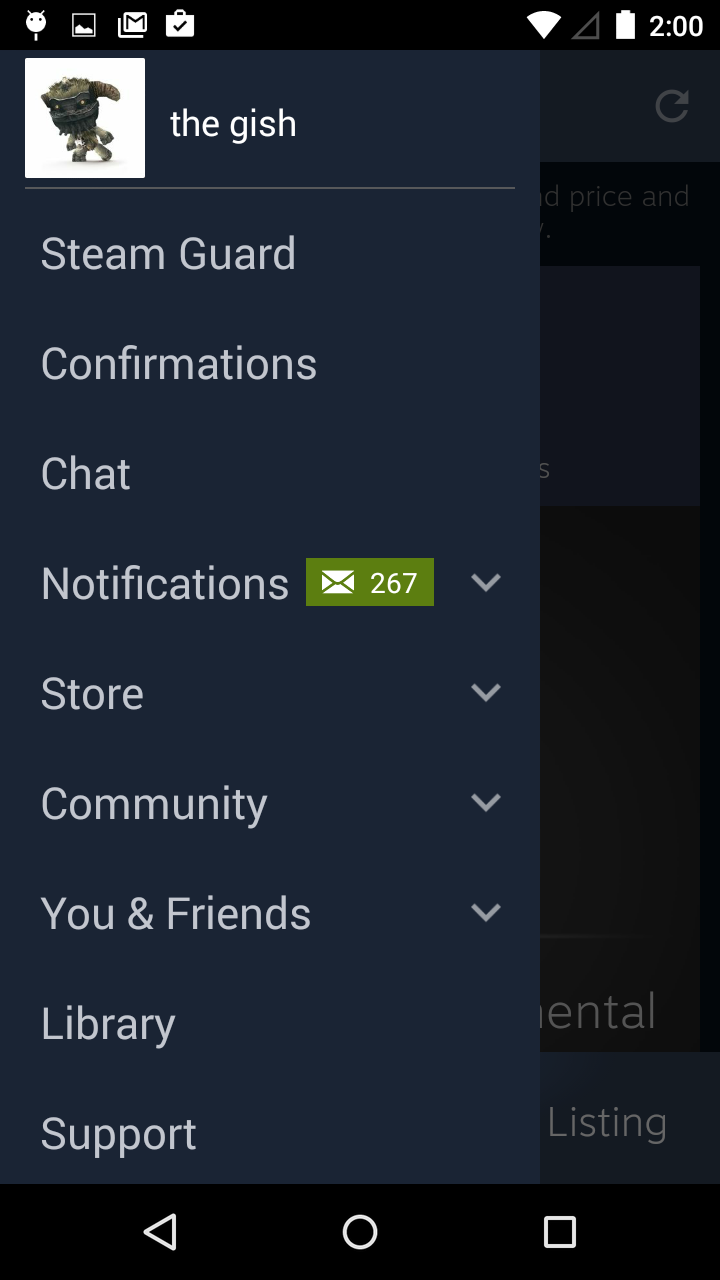Open the Library
Viewport: 720px width, 1280px height.
click(x=108, y=1024)
